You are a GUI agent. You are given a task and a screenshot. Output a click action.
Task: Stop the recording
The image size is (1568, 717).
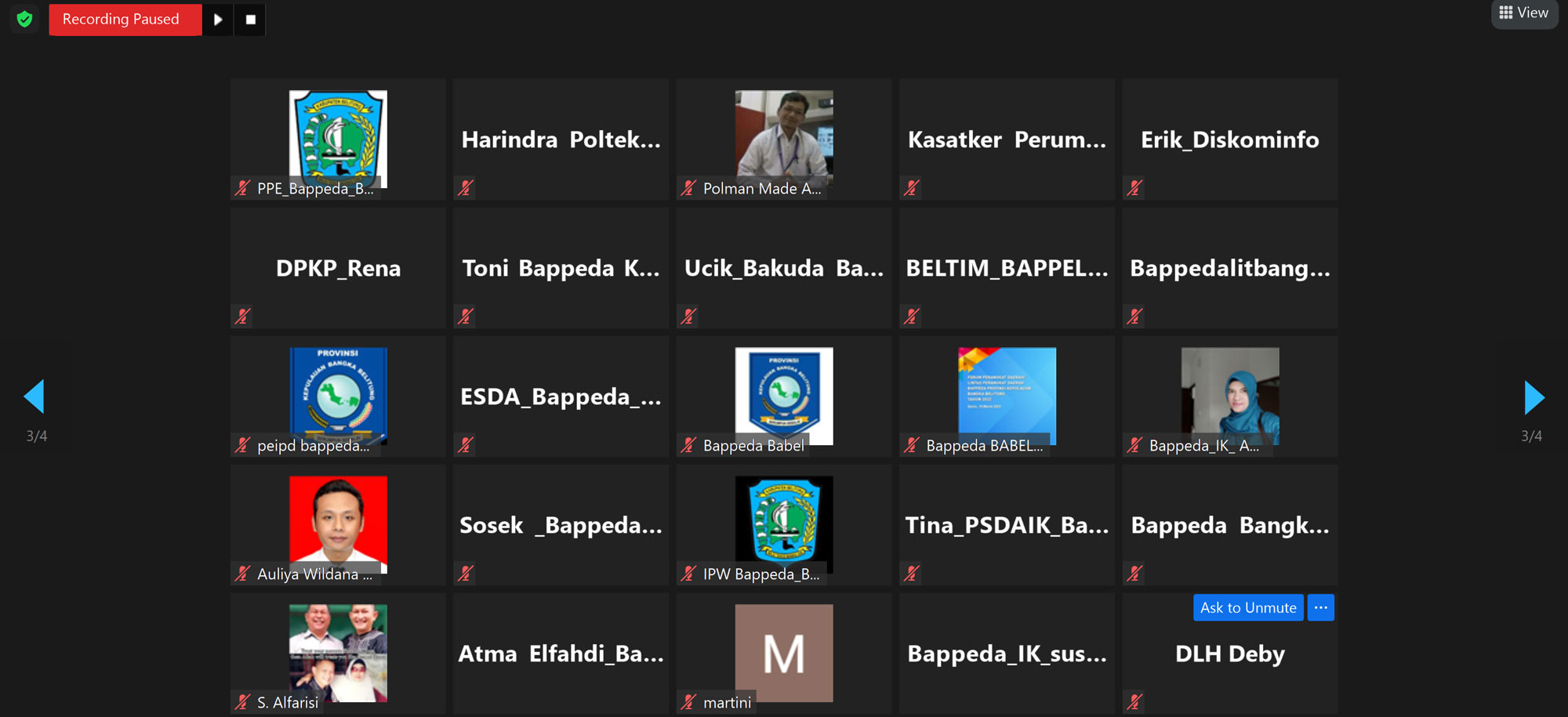pos(250,20)
